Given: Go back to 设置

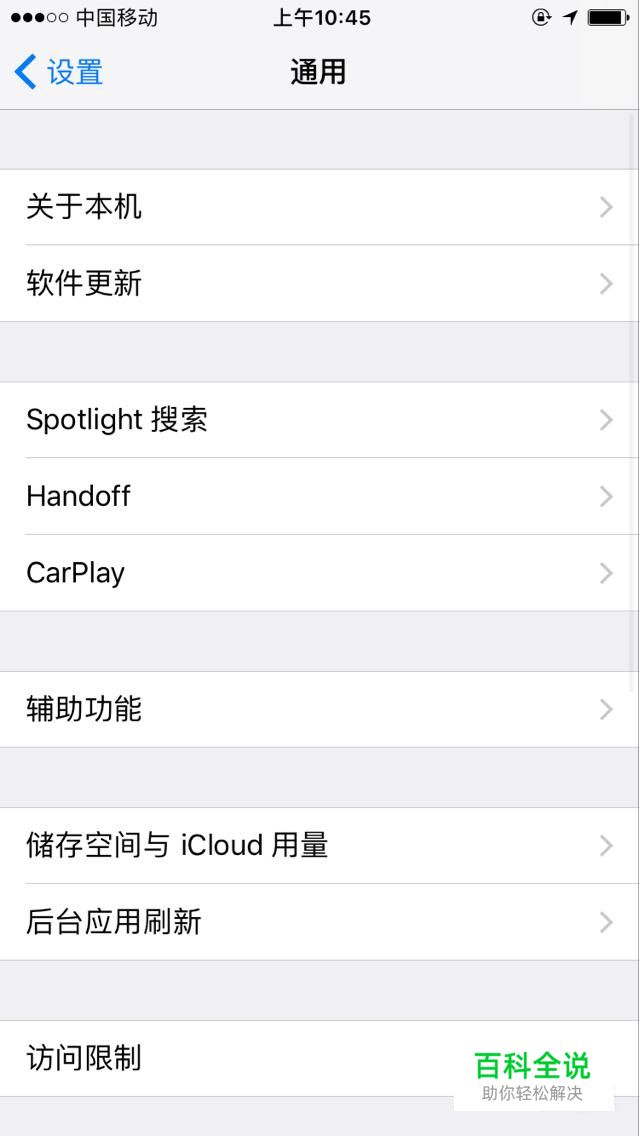Looking at the screenshot, I should click(x=59, y=72).
